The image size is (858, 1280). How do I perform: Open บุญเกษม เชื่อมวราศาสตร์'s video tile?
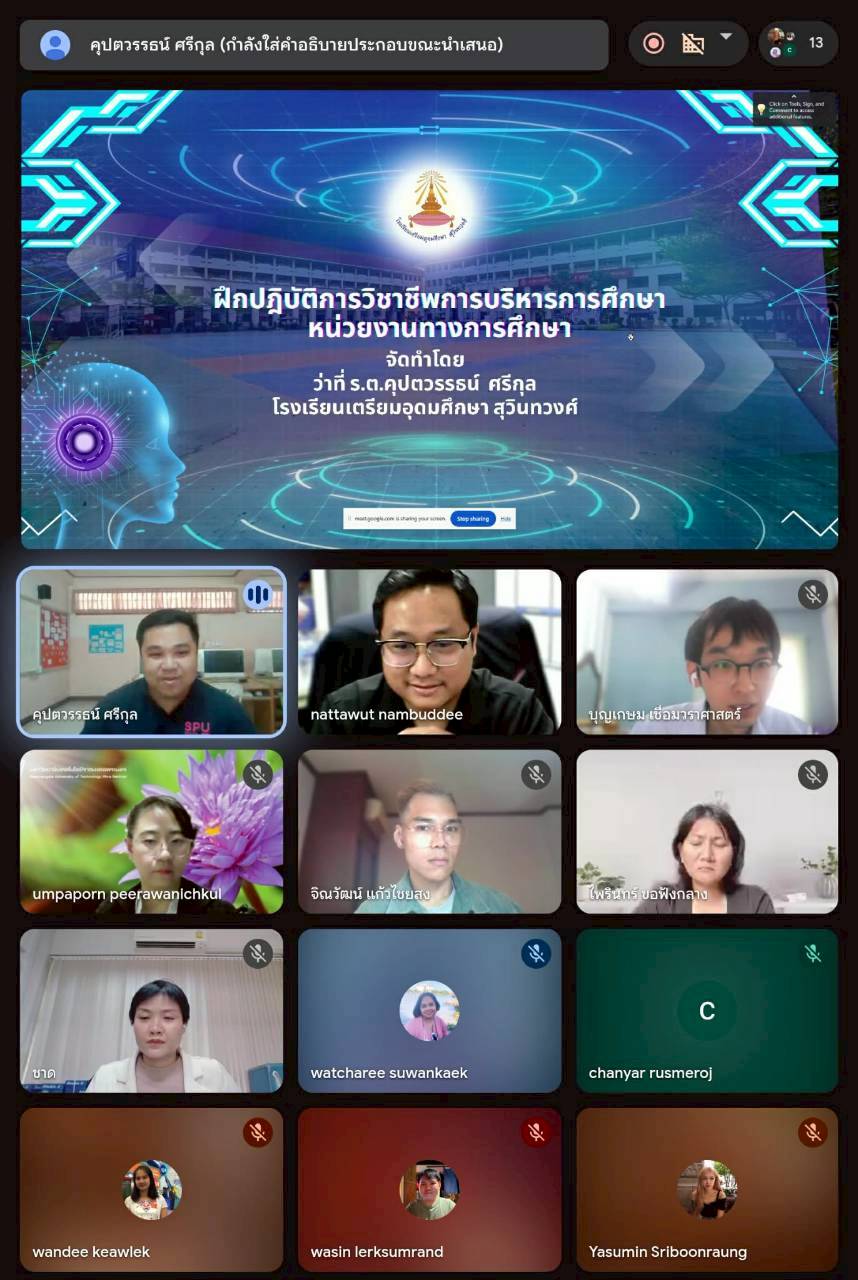point(707,652)
